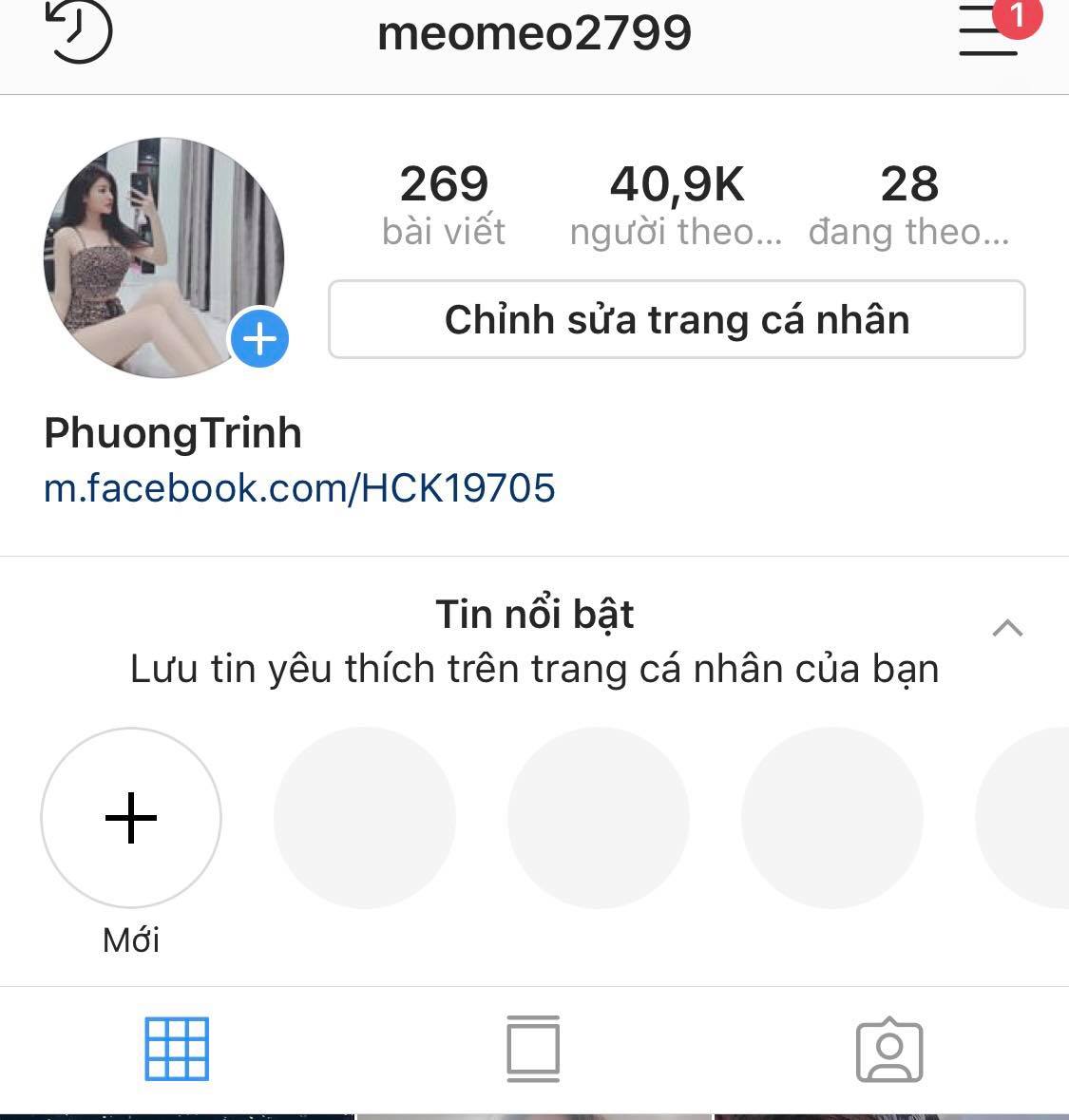This screenshot has height=1120, width=1069.
Task: Switch to the grid view tab
Action: point(177,1049)
